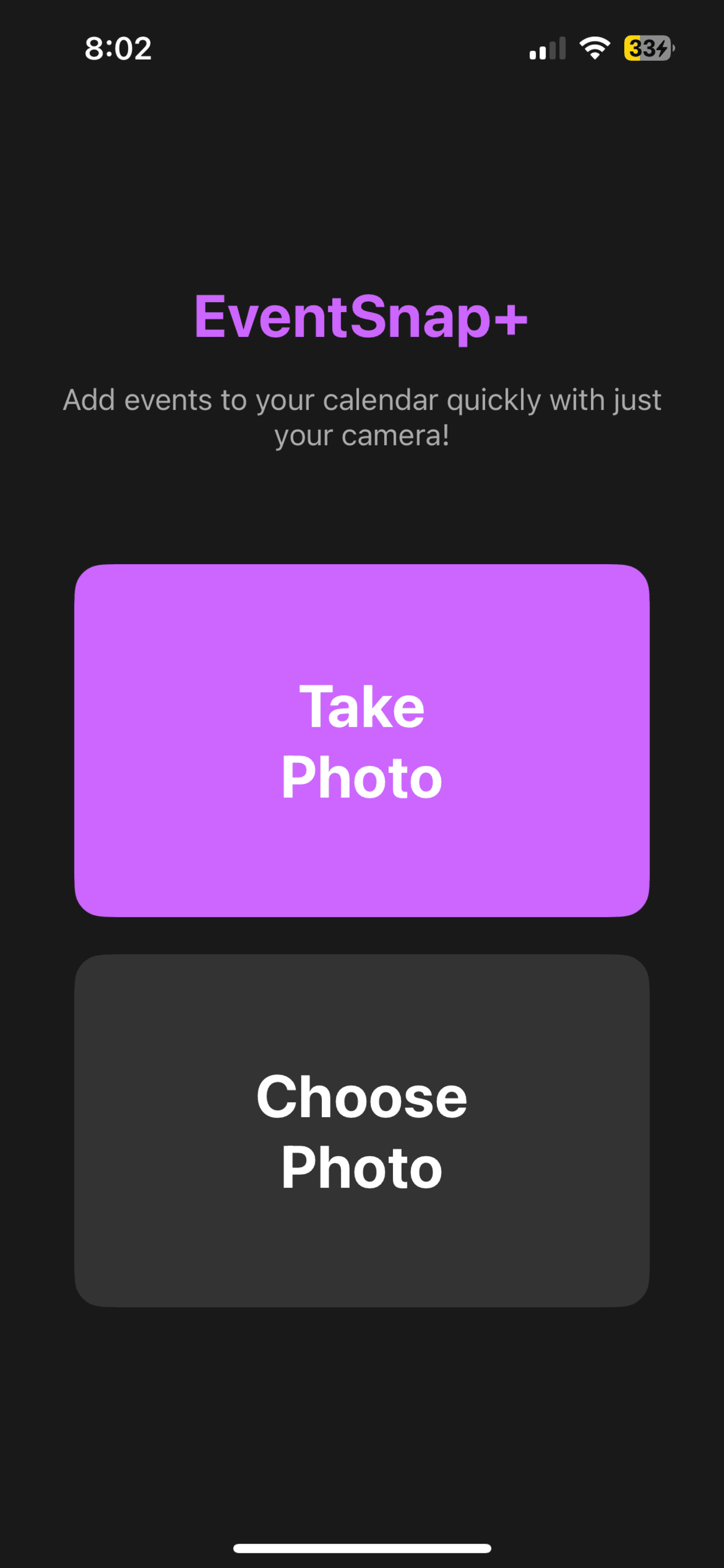Toggle the camera capture option via Take Photo
The image size is (724, 1568).
point(362,740)
